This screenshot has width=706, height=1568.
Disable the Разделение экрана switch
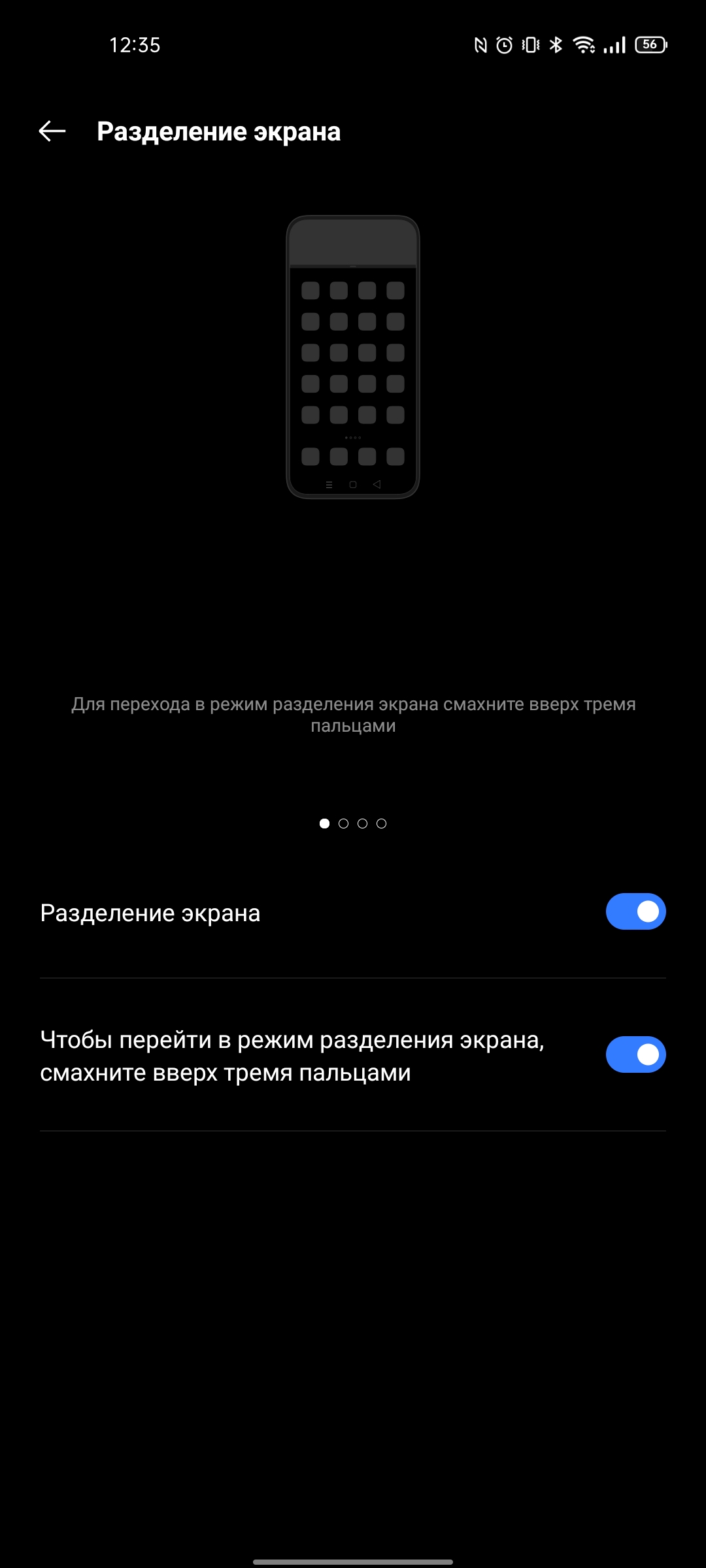[635, 911]
